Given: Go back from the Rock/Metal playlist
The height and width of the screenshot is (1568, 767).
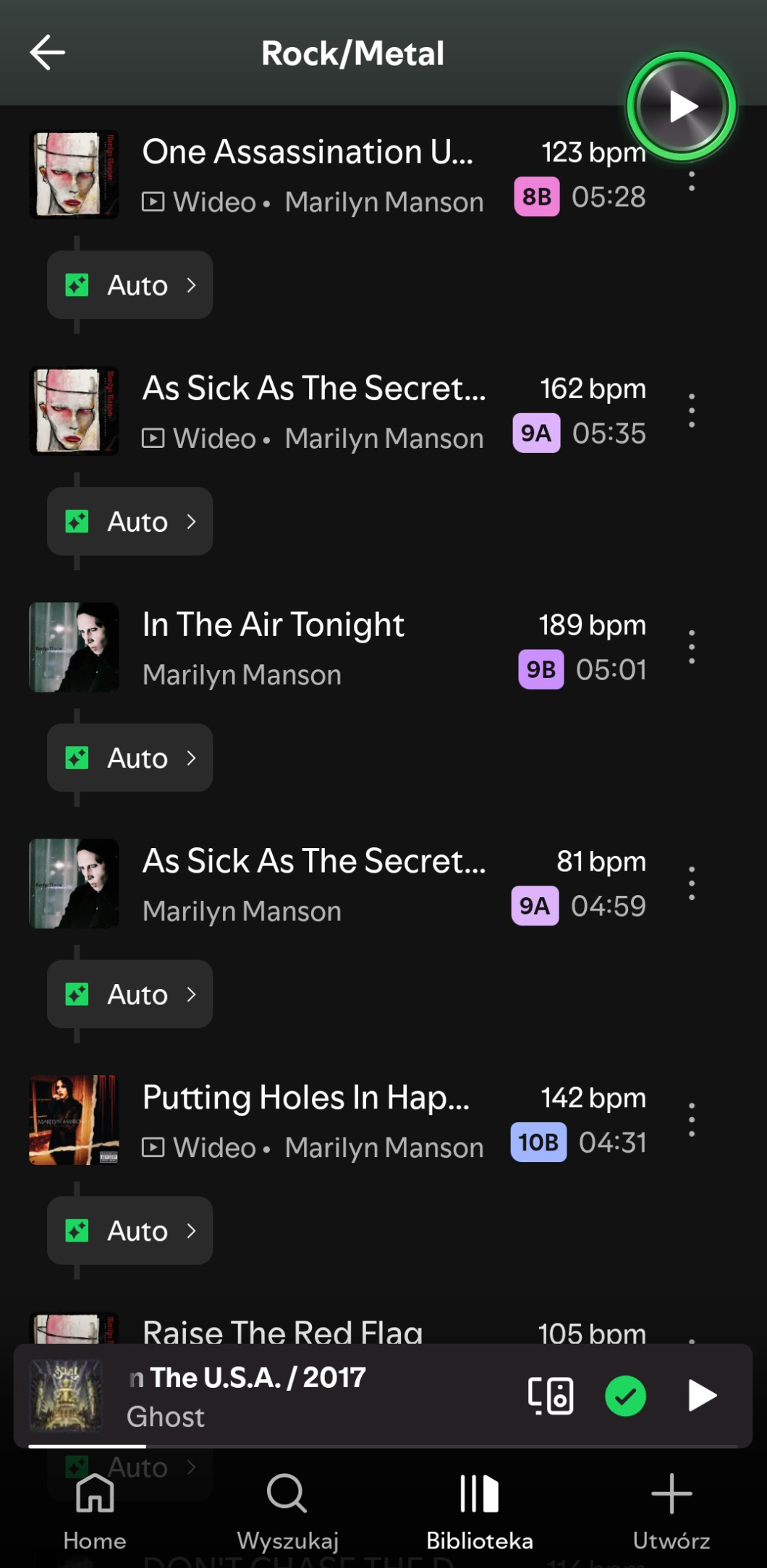Looking at the screenshot, I should pos(48,53).
